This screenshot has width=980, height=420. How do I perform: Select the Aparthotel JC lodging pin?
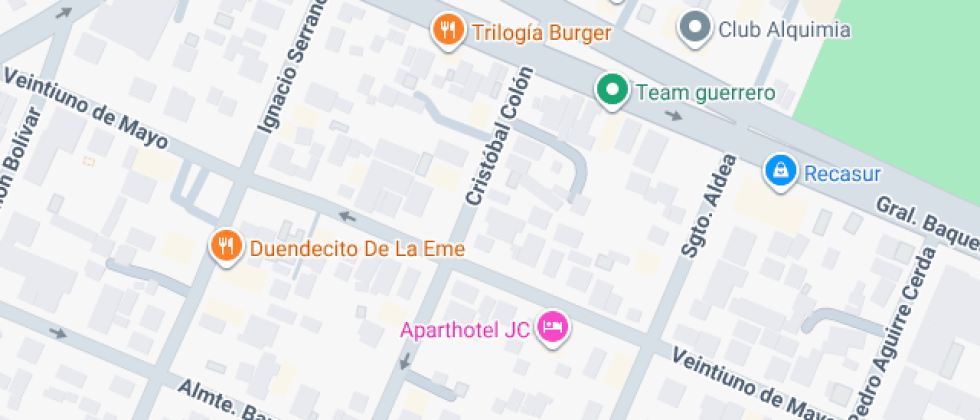[552, 326]
